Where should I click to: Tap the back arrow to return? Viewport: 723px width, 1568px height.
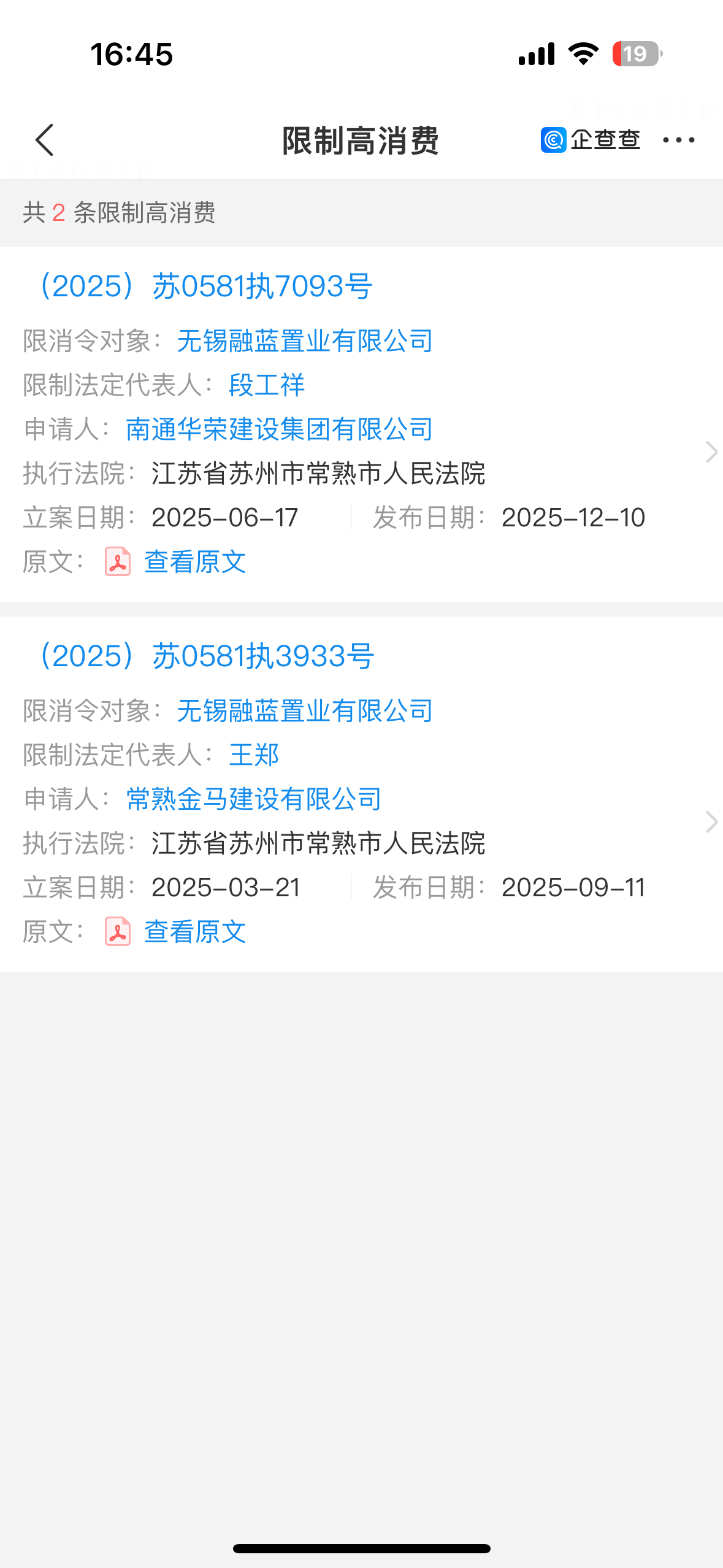[44, 140]
